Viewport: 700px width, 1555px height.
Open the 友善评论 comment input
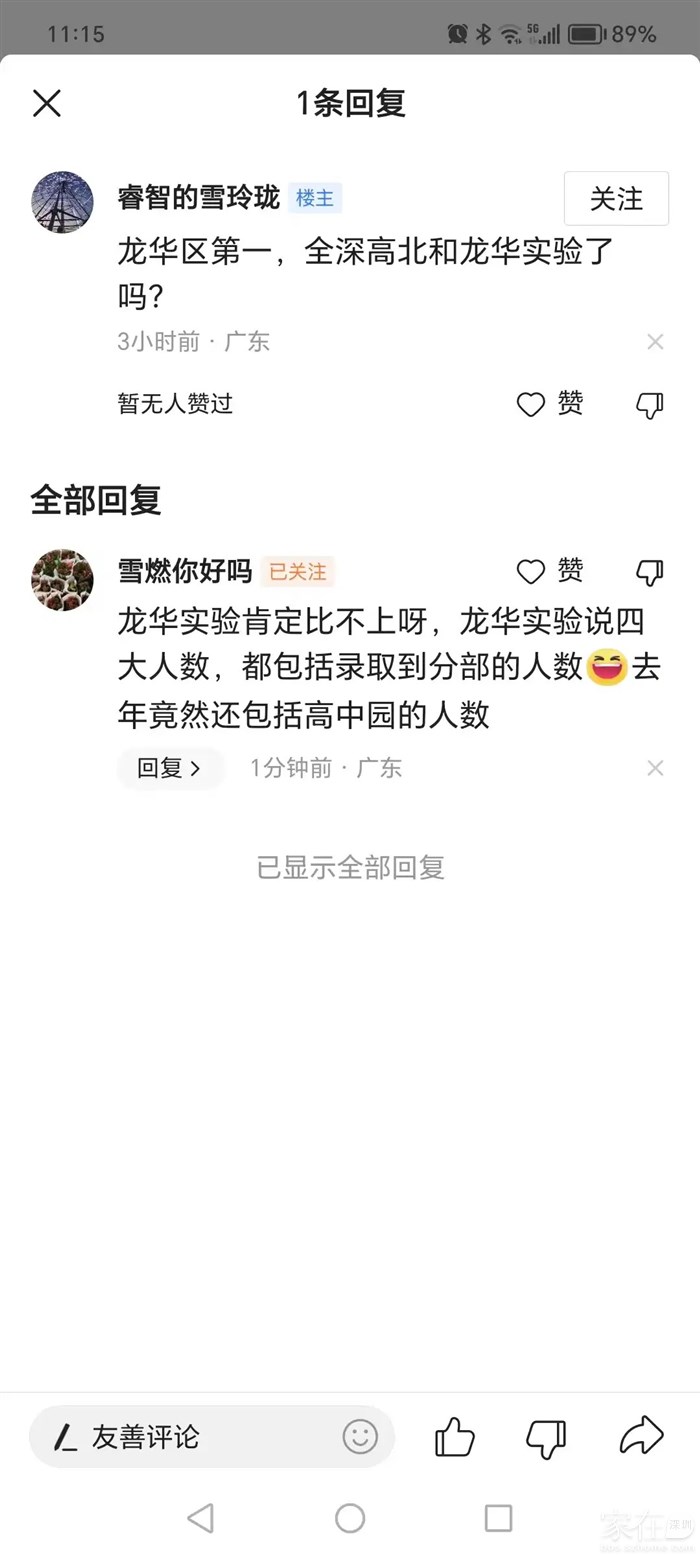click(180, 1437)
